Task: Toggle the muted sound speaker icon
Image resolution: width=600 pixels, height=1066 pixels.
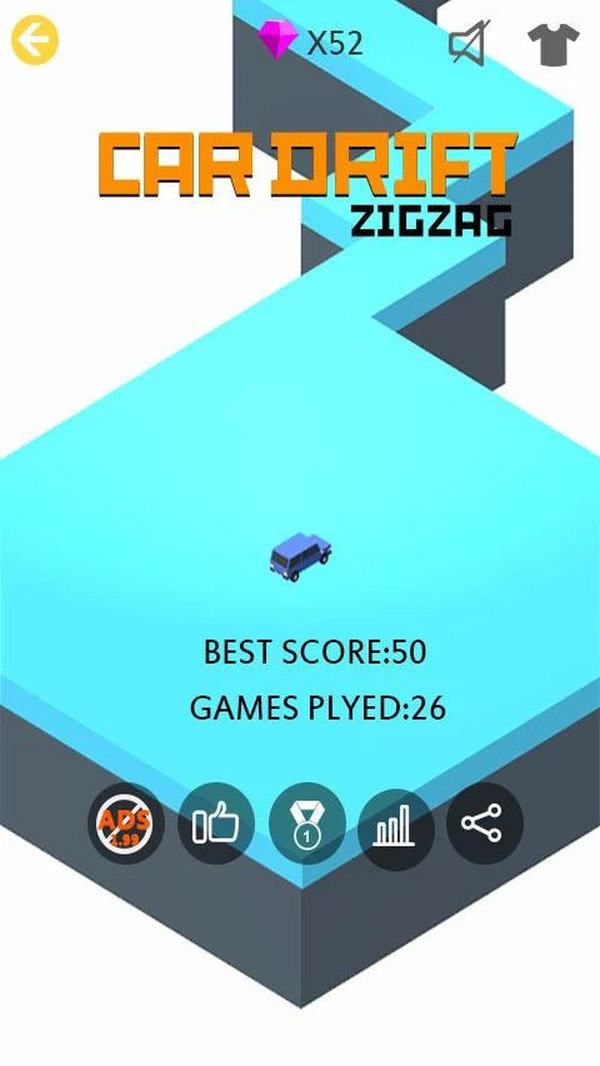Action: 469,42
